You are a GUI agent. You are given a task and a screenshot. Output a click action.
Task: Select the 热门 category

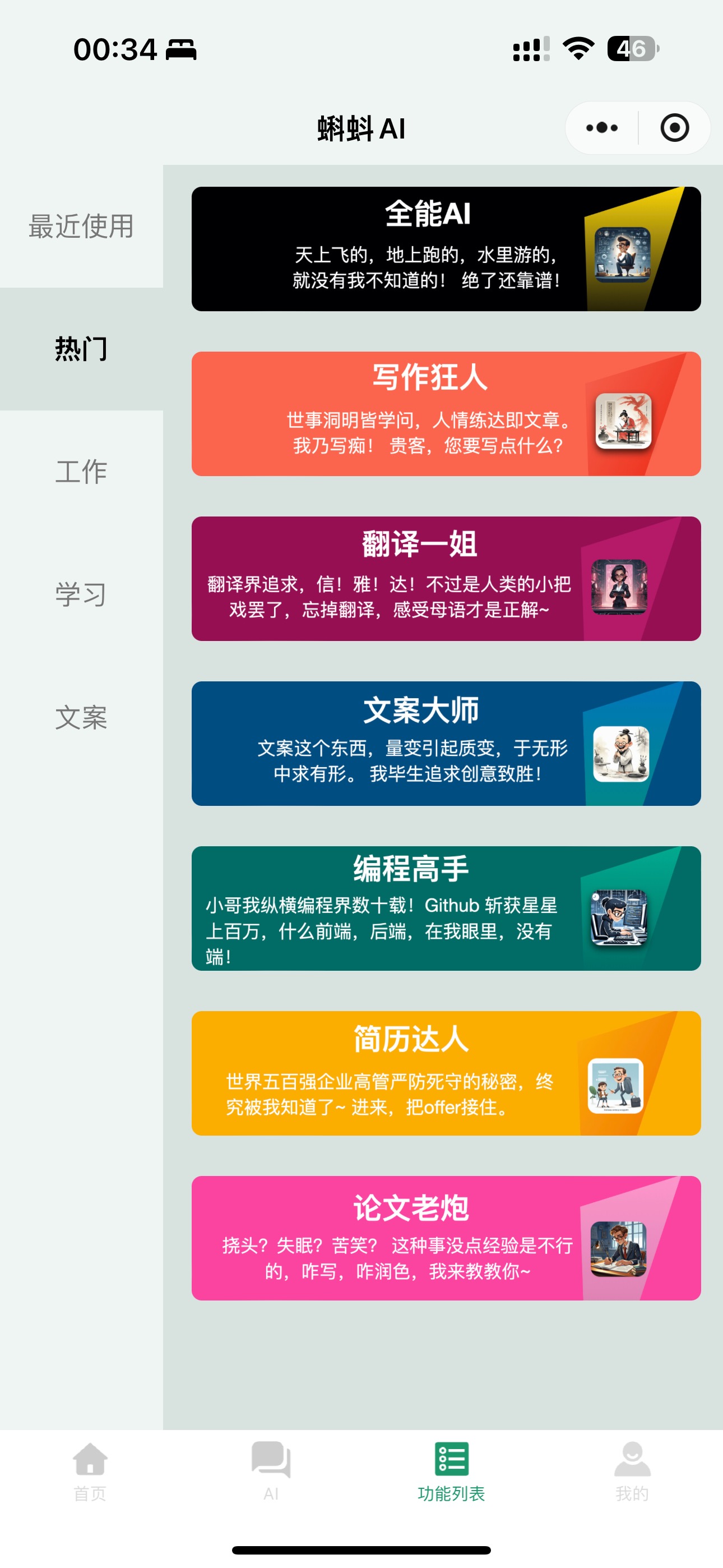coord(81,349)
